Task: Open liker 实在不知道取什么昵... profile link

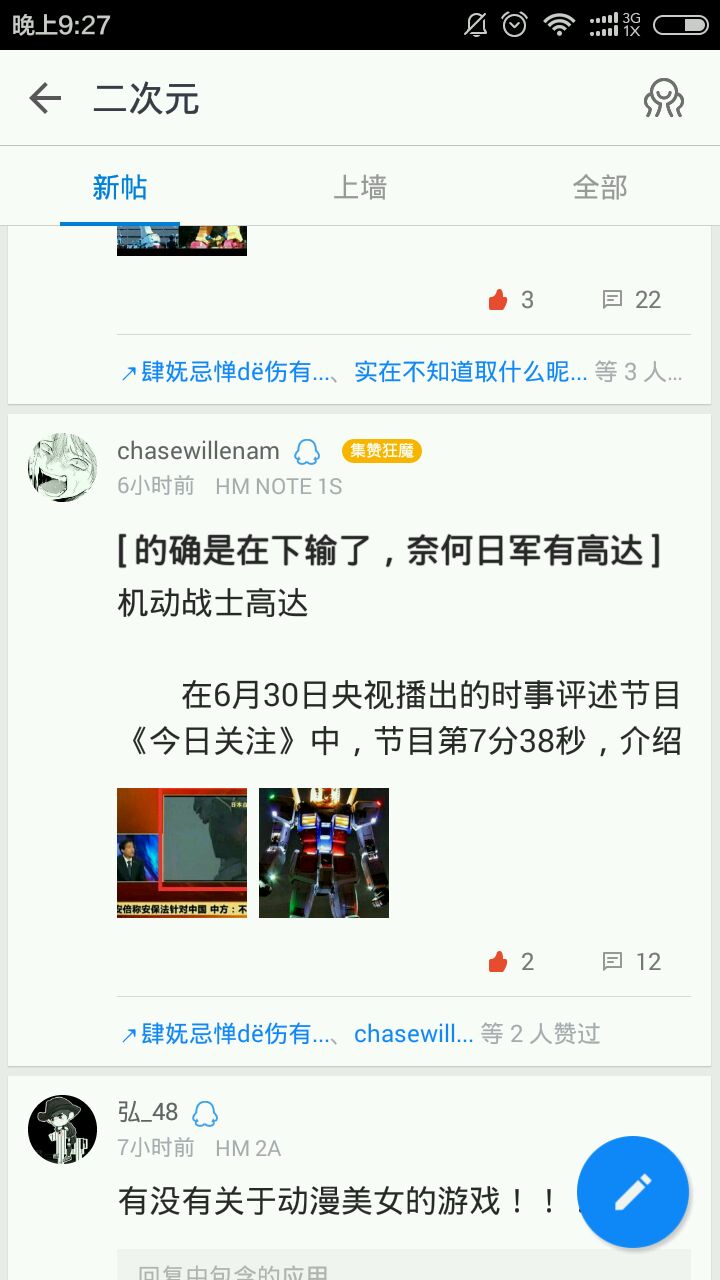Action: pyautogui.click(x=470, y=372)
